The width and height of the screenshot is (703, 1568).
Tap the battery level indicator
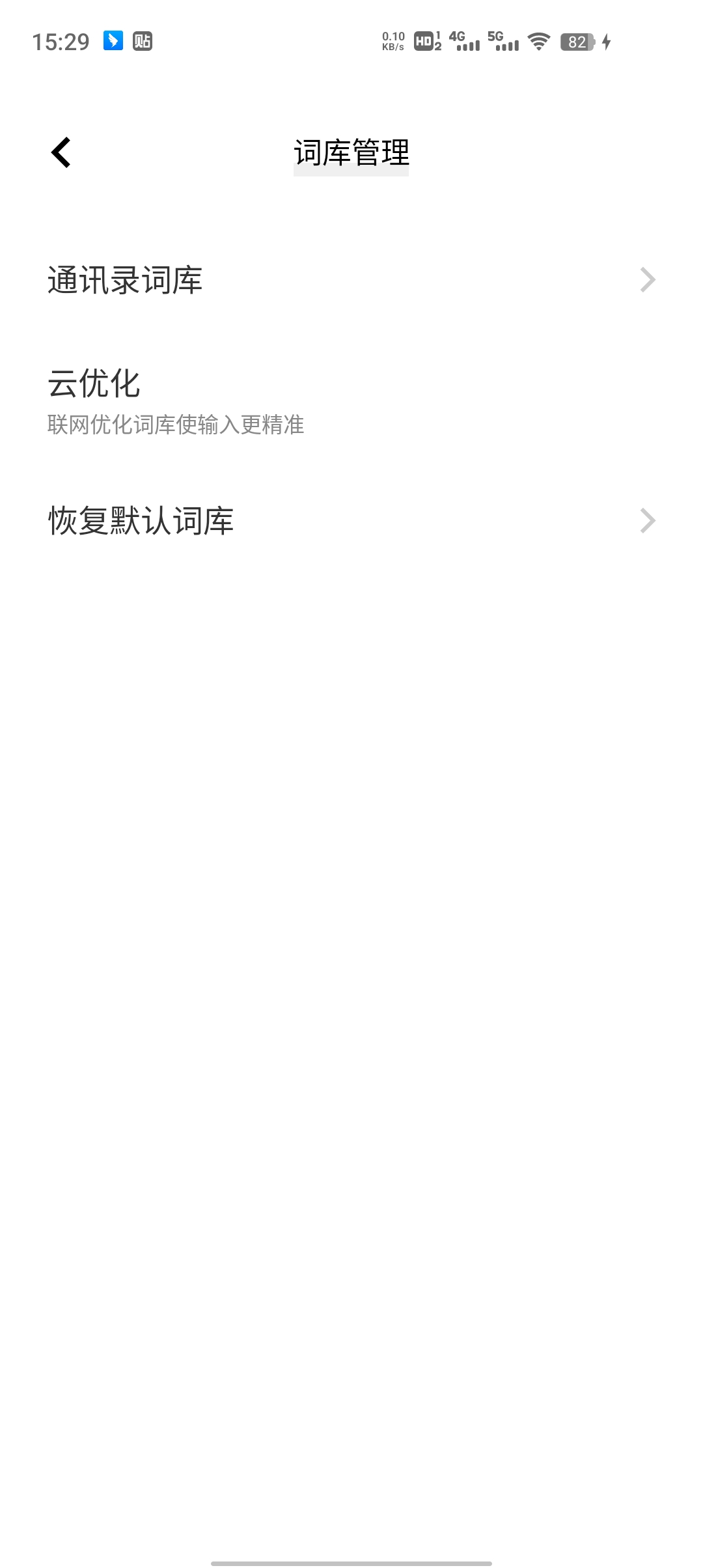coord(575,42)
